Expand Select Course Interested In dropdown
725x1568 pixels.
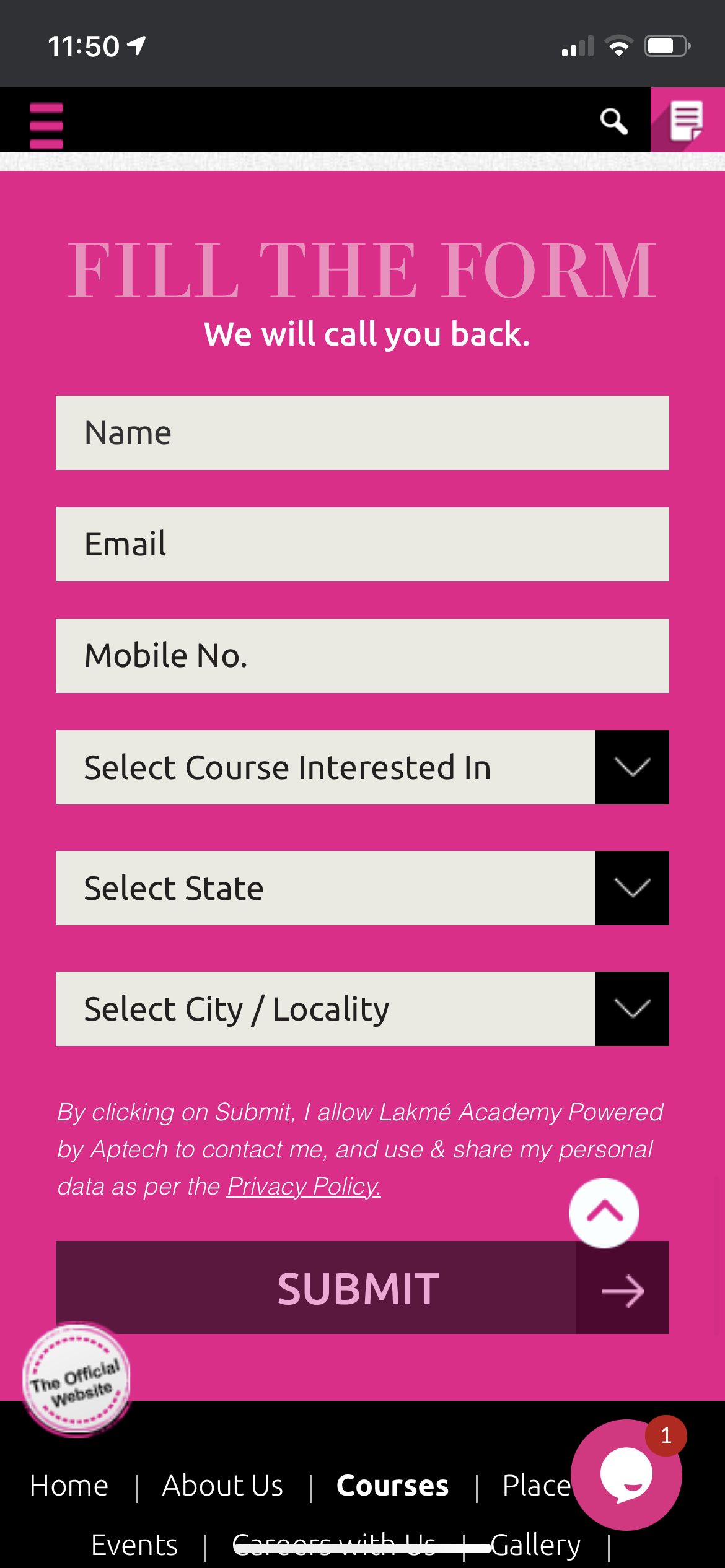coord(362,767)
